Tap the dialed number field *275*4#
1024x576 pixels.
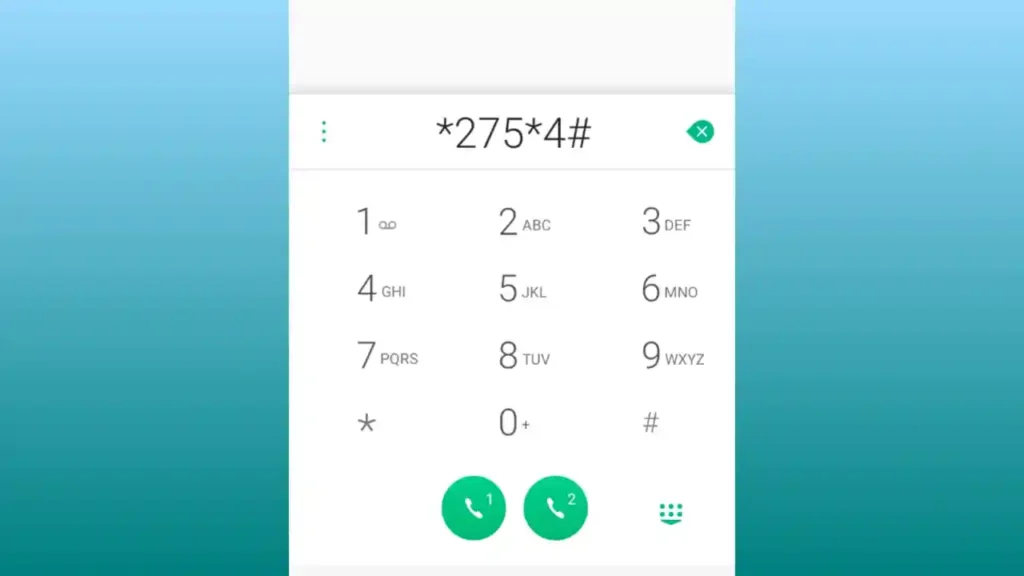[x=512, y=133]
